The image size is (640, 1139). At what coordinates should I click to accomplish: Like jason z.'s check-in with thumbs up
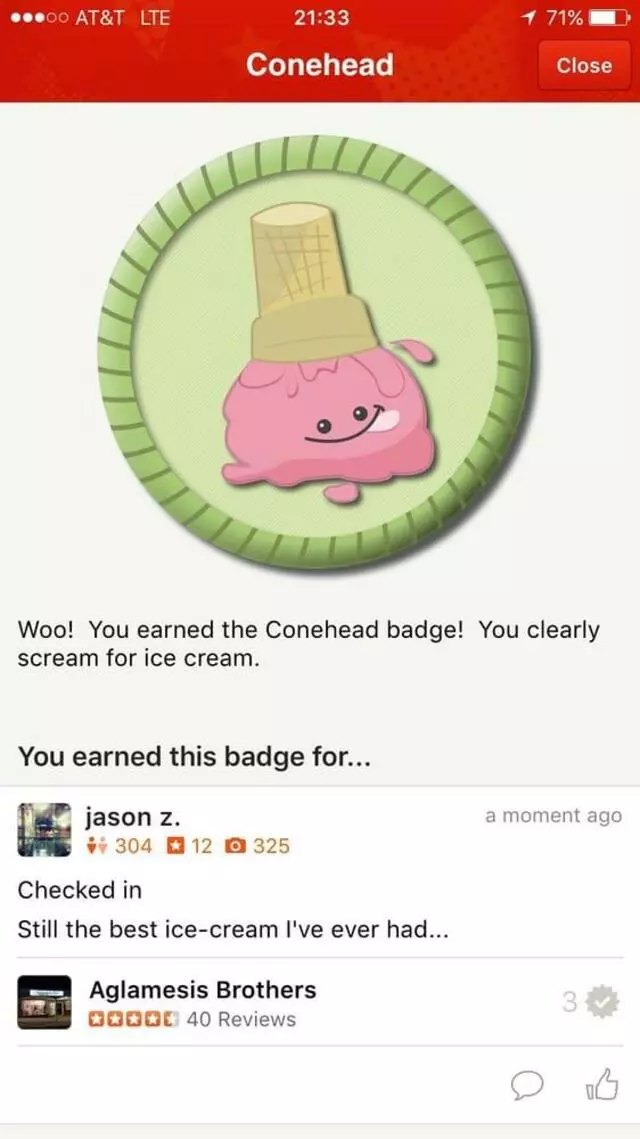pos(601,1083)
